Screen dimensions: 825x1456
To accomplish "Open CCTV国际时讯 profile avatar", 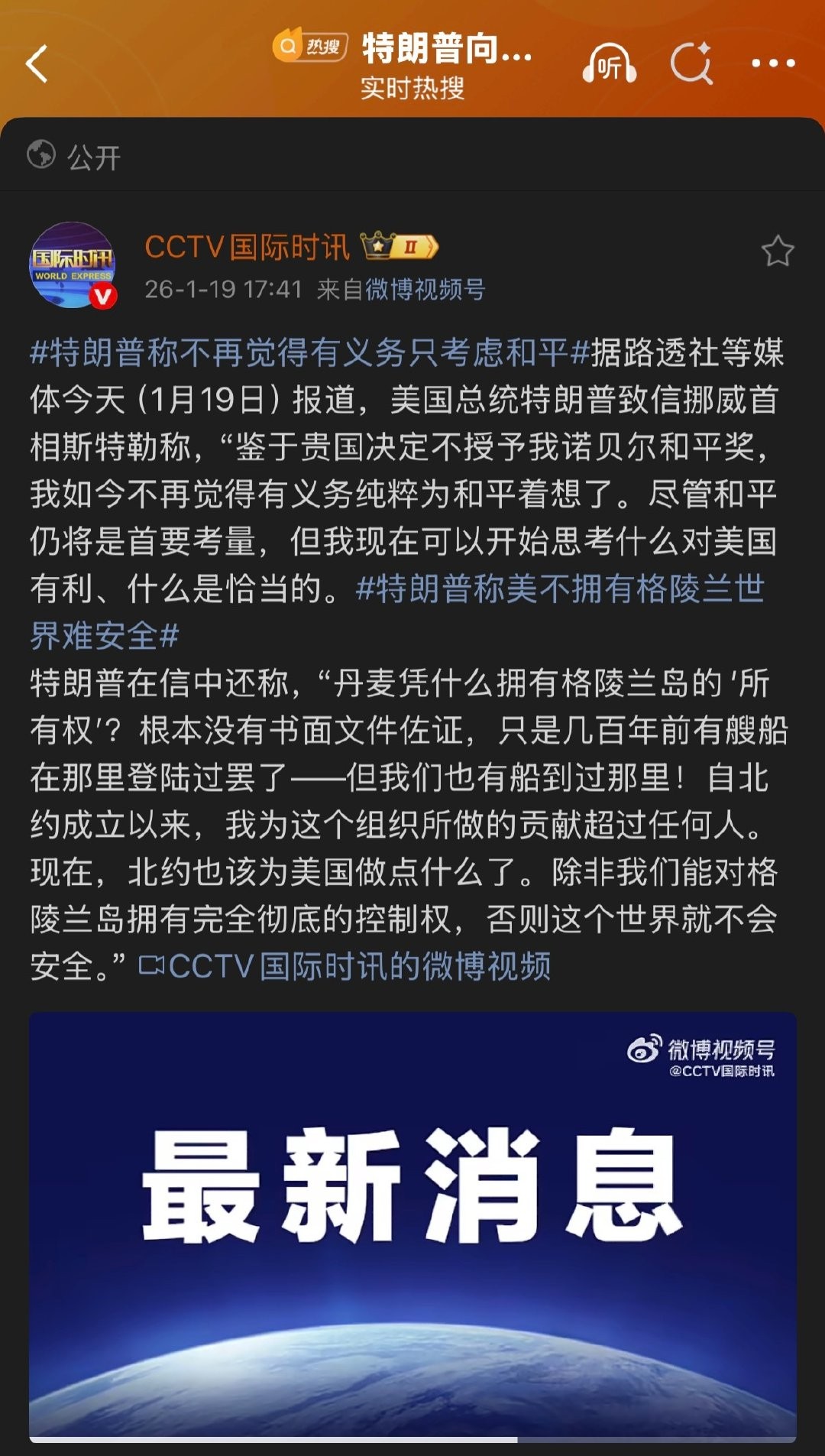I will pos(73,265).
